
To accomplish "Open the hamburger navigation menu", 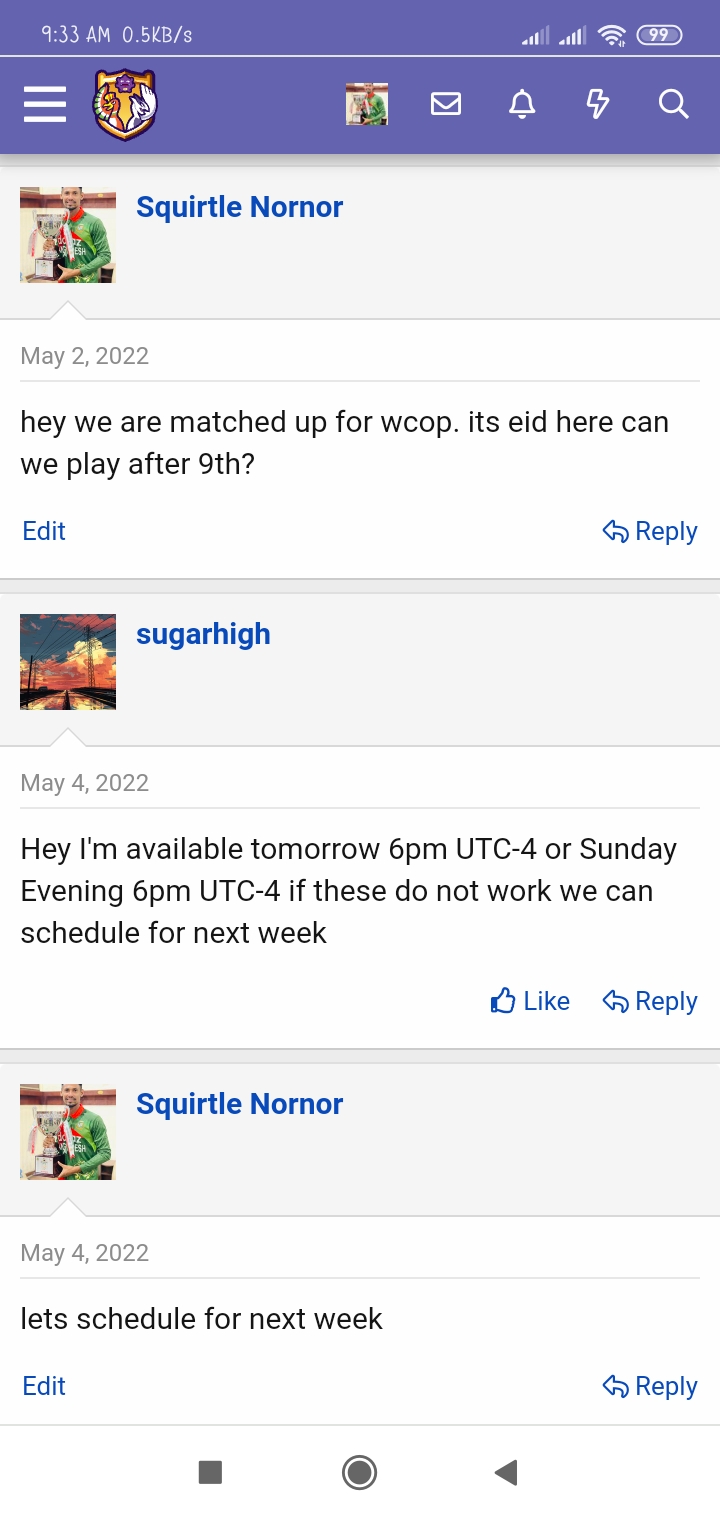I will [45, 104].
